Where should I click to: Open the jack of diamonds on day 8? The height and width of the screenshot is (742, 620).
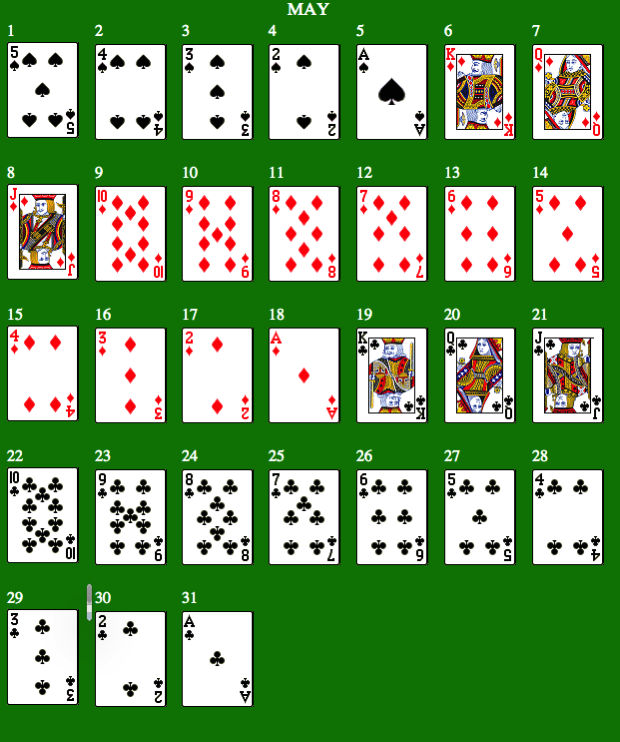click(x=43, y=233)
